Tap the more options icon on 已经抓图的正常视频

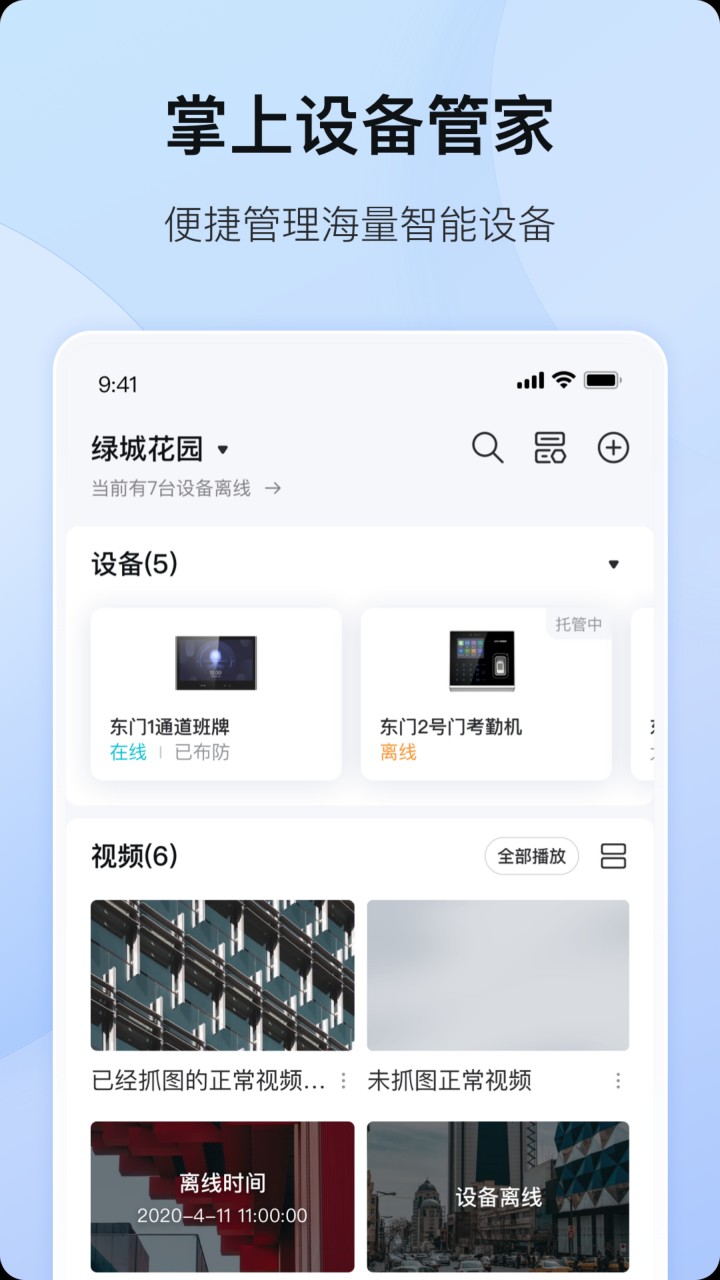click(x=345, y=1081)
